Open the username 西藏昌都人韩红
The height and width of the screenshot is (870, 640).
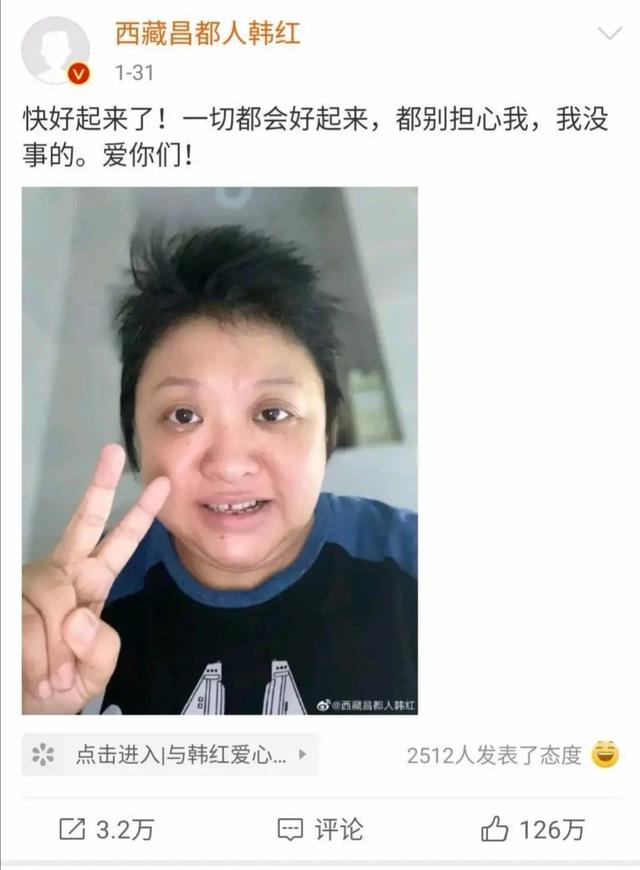[208, 33]
